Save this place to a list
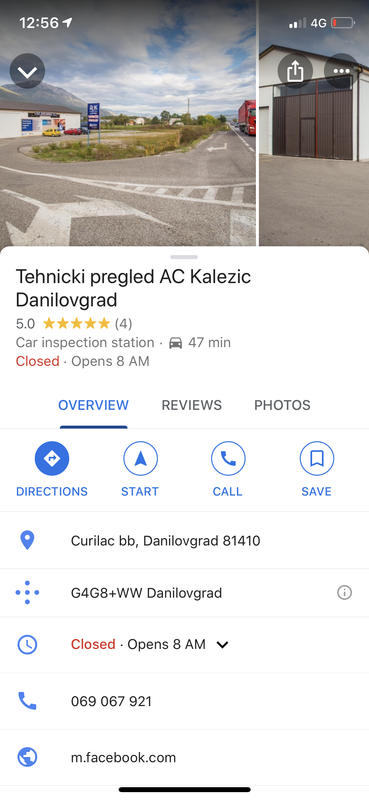The image size is (369, 800). pos(316,469)
